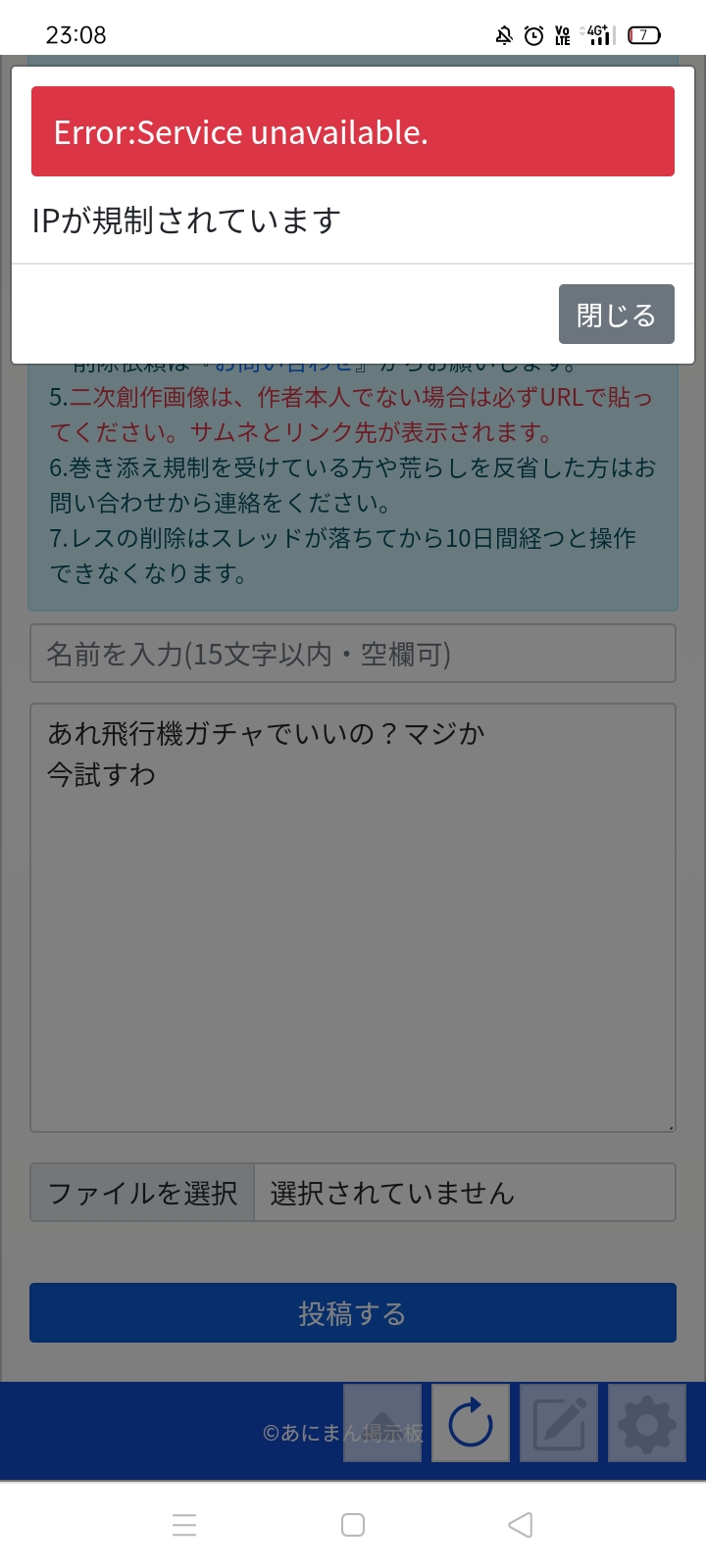Screen dimensions: 706x1568
Task: Tap the name input field
Action: click(x=353, y=654)
